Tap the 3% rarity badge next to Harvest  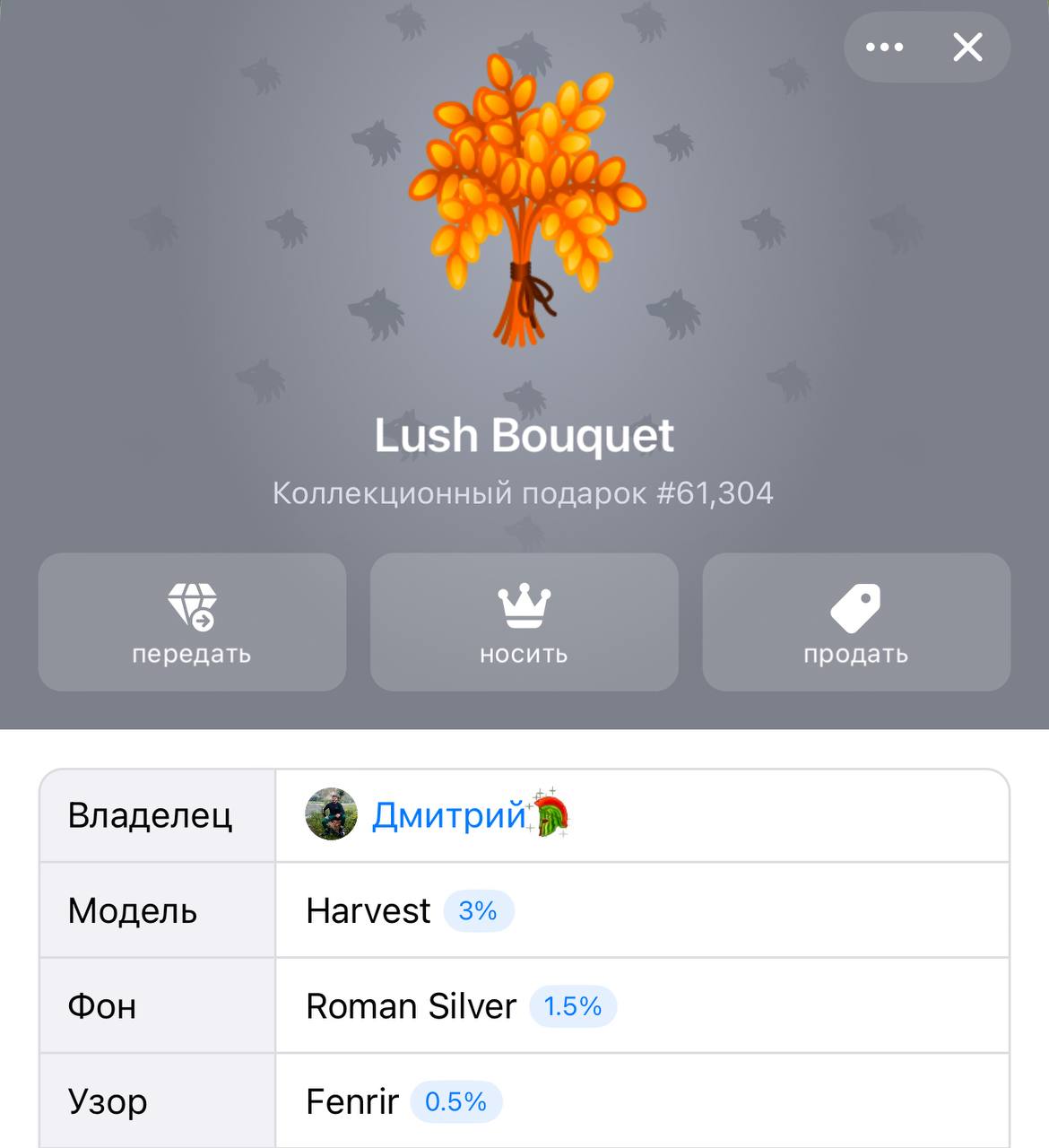(478, 911)
